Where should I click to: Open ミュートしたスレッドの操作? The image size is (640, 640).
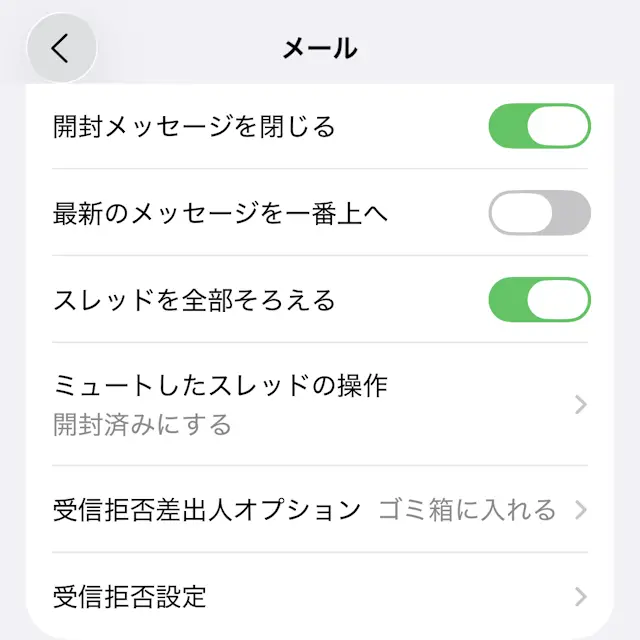point(320,404)
